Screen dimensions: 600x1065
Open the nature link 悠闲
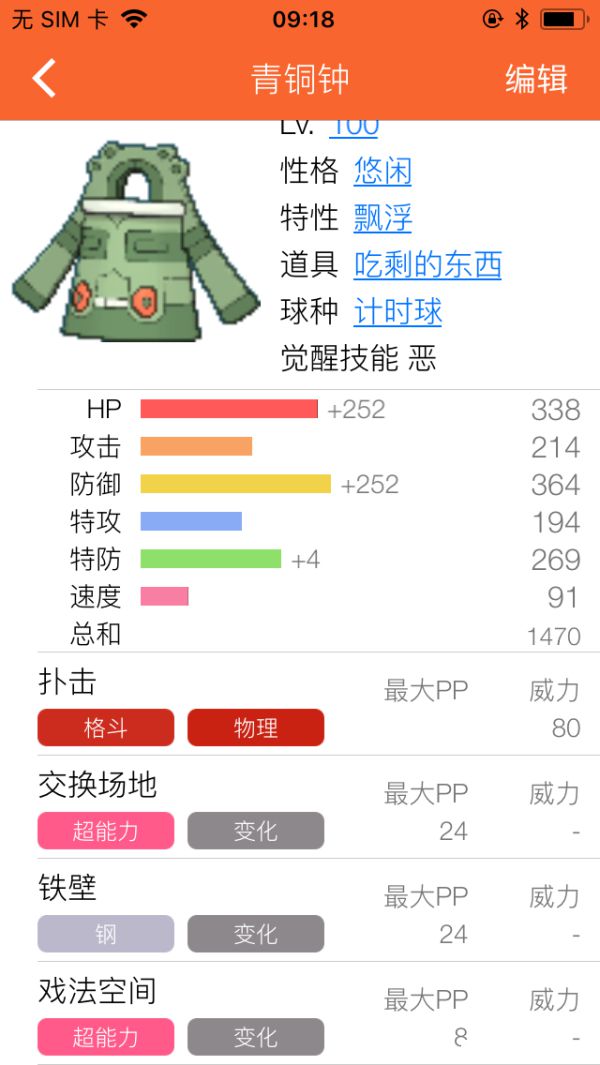[382, 171]
